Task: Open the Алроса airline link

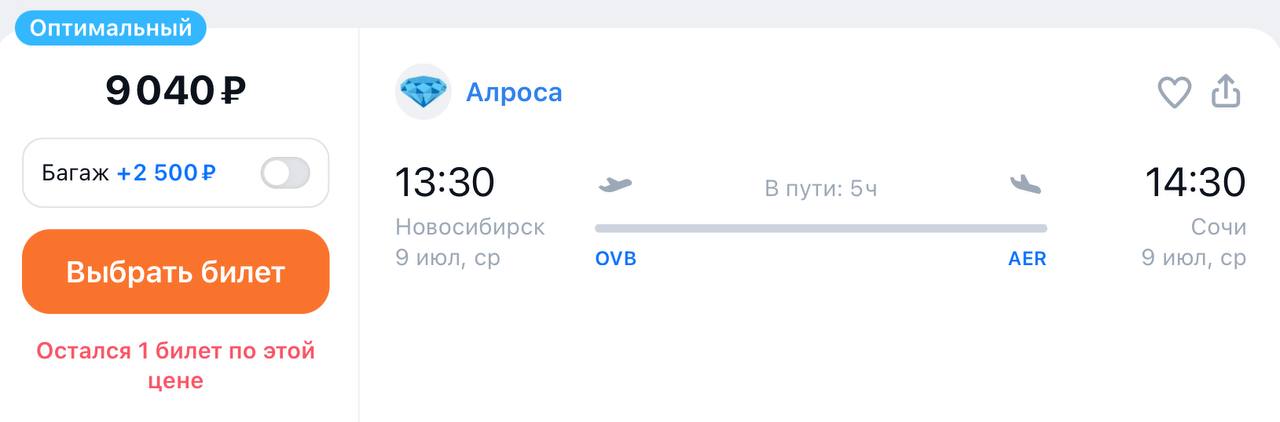Action: 513,93
